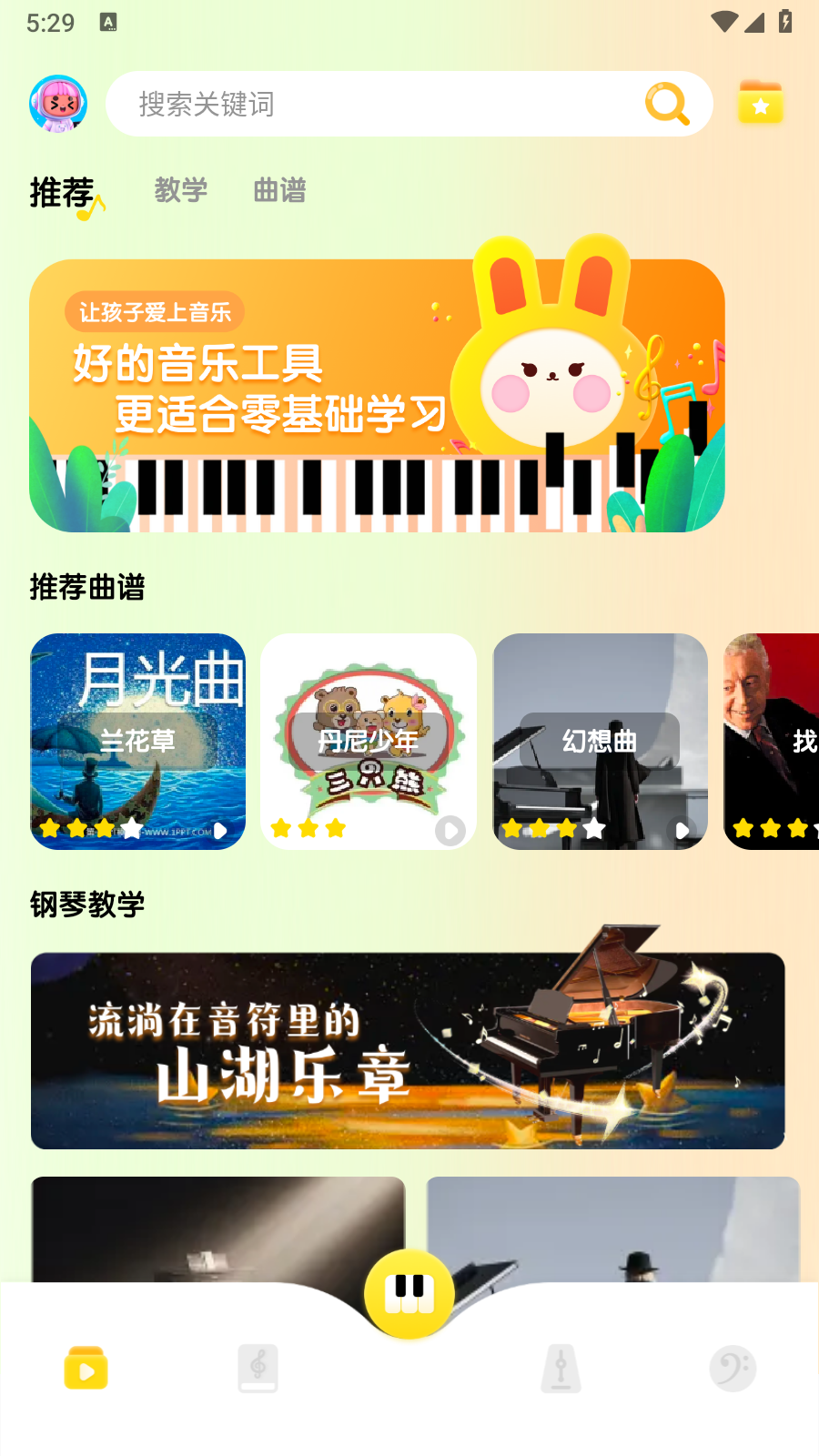Image resolution: width=819 pixels, height=1456 pixels.
Task: Open the 山湖乐章 piano teaching banner
Action: 408,1051
